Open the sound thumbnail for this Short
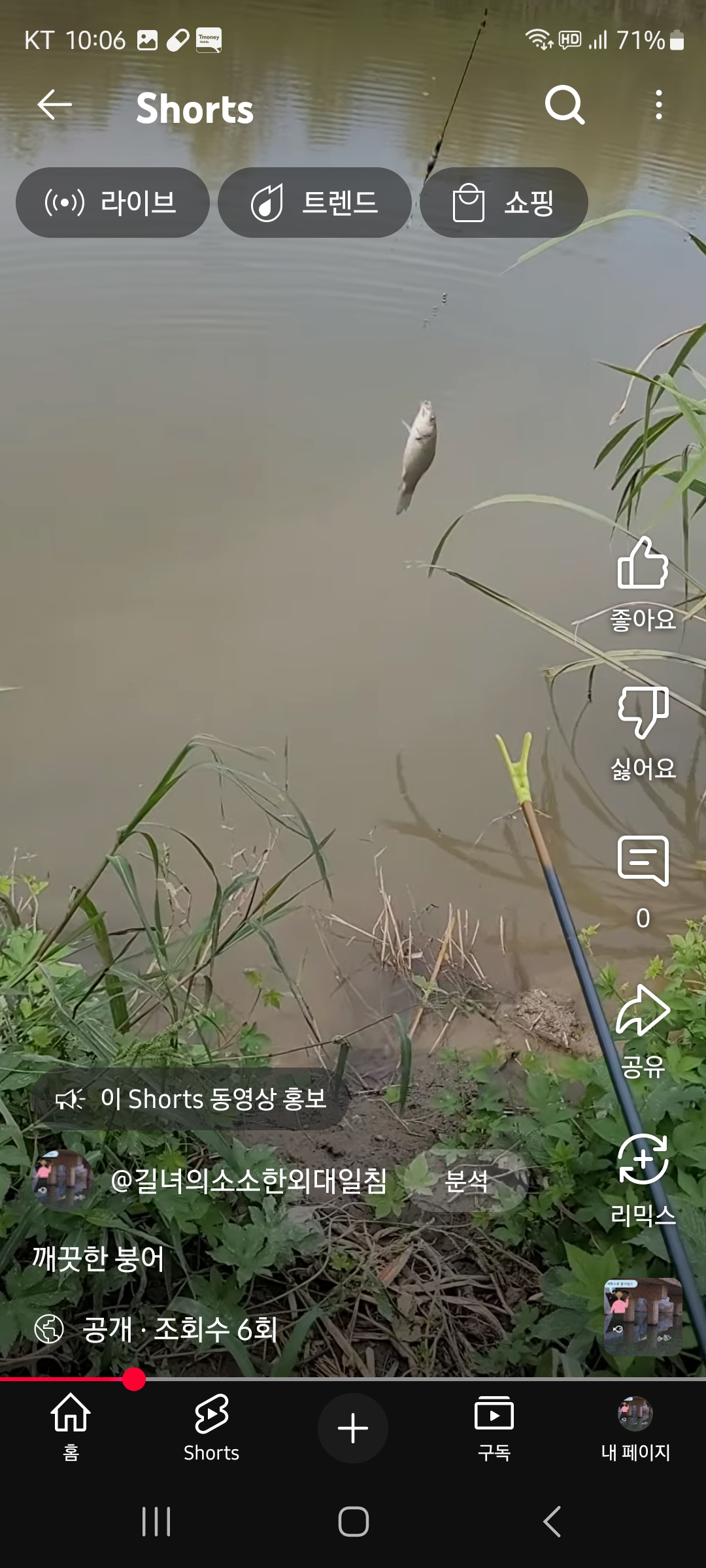Screen dimensions: 706x1568 (643, 1316)
